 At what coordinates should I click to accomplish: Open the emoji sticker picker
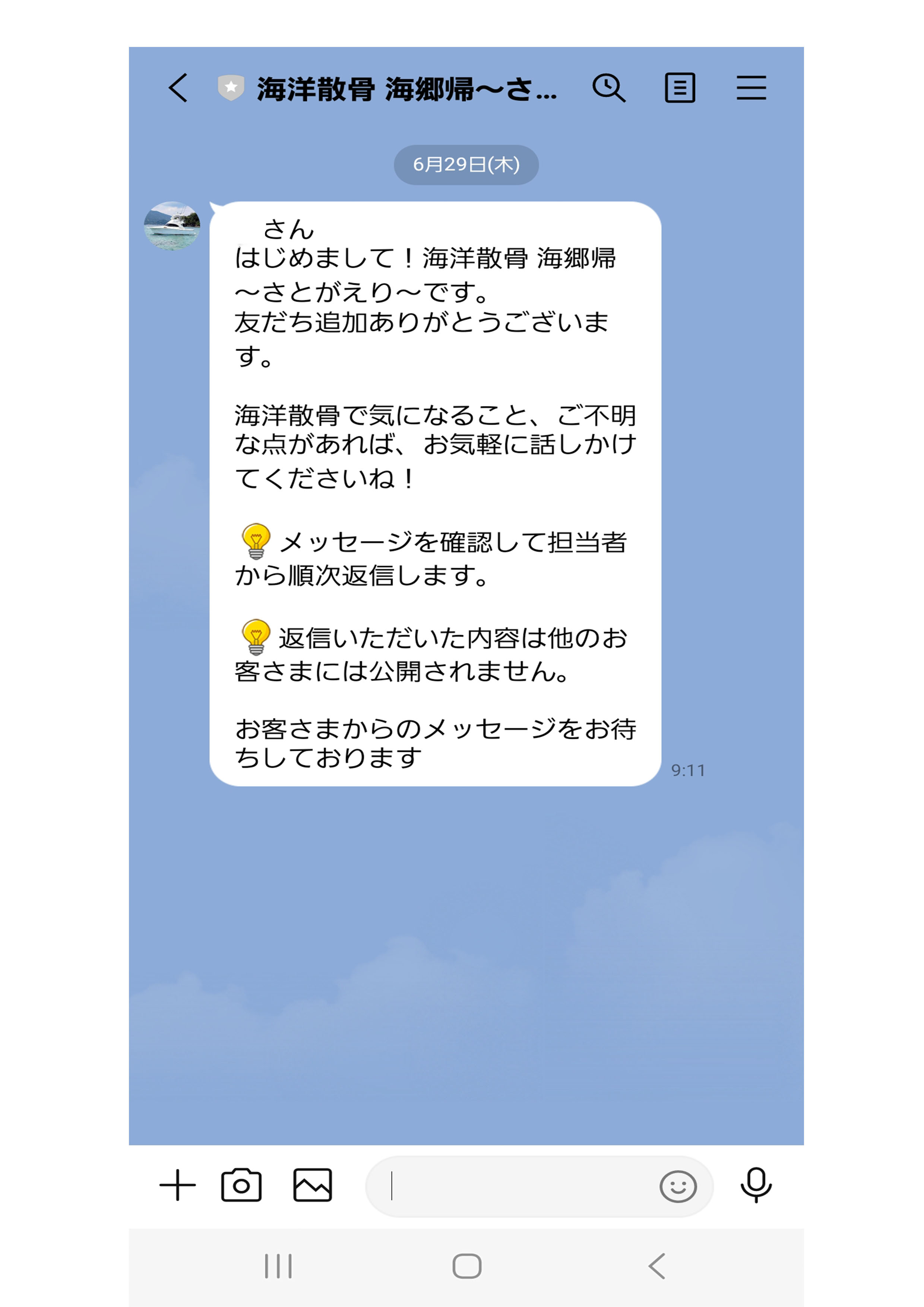pos(677,1187)
